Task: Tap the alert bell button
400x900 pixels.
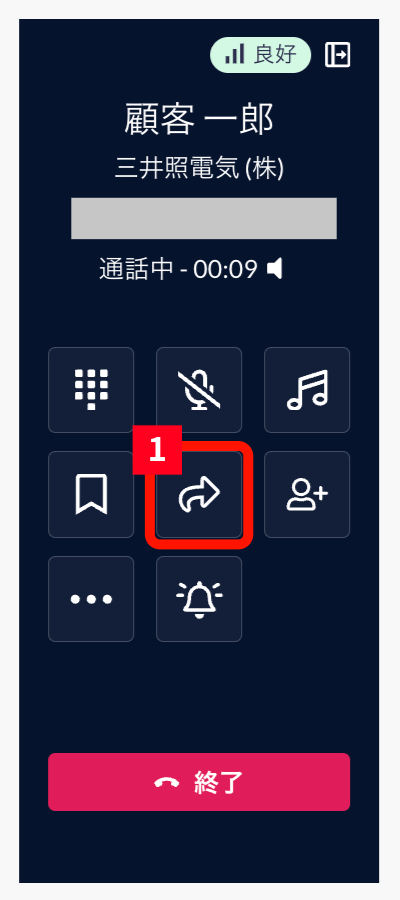Action: click(x=199, y=599)
